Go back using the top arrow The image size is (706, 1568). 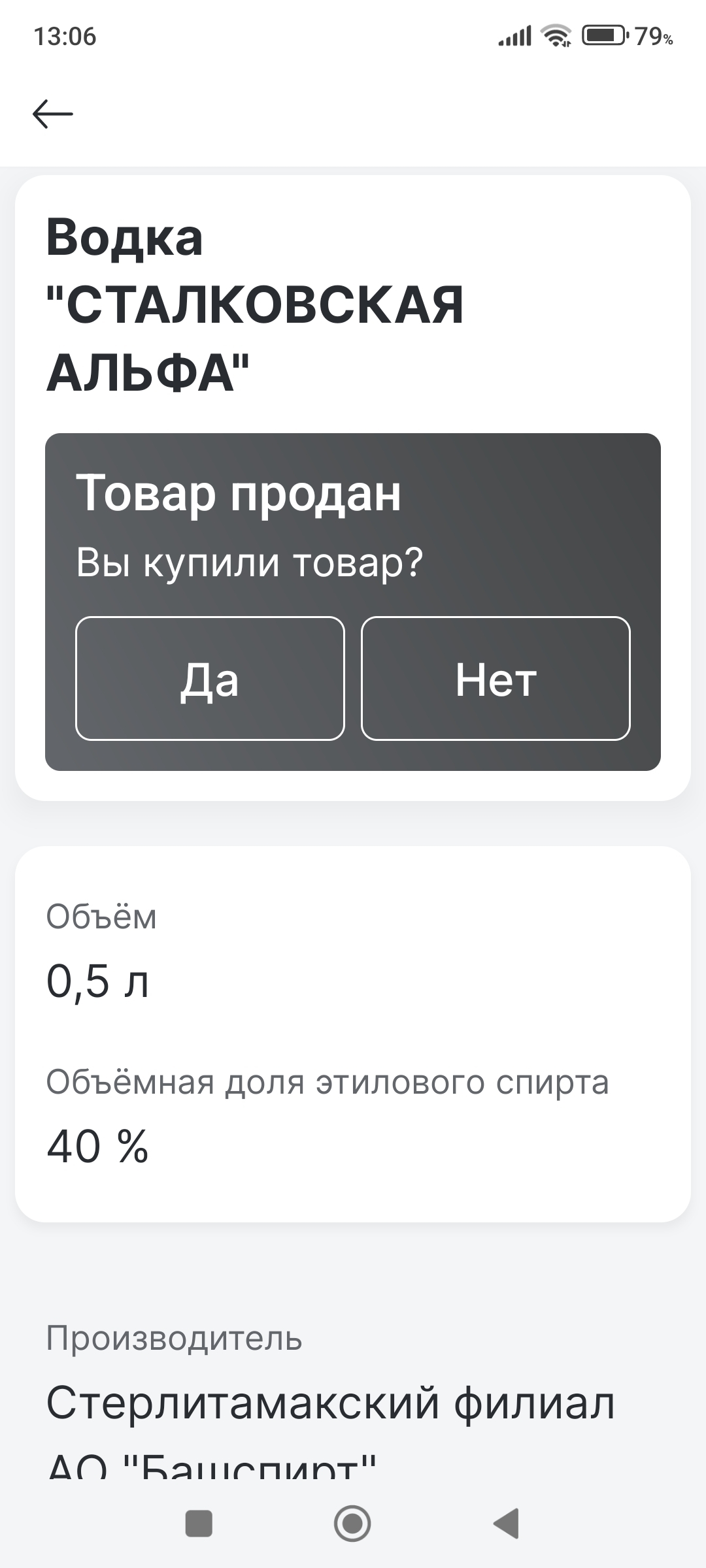pos(53,114)
